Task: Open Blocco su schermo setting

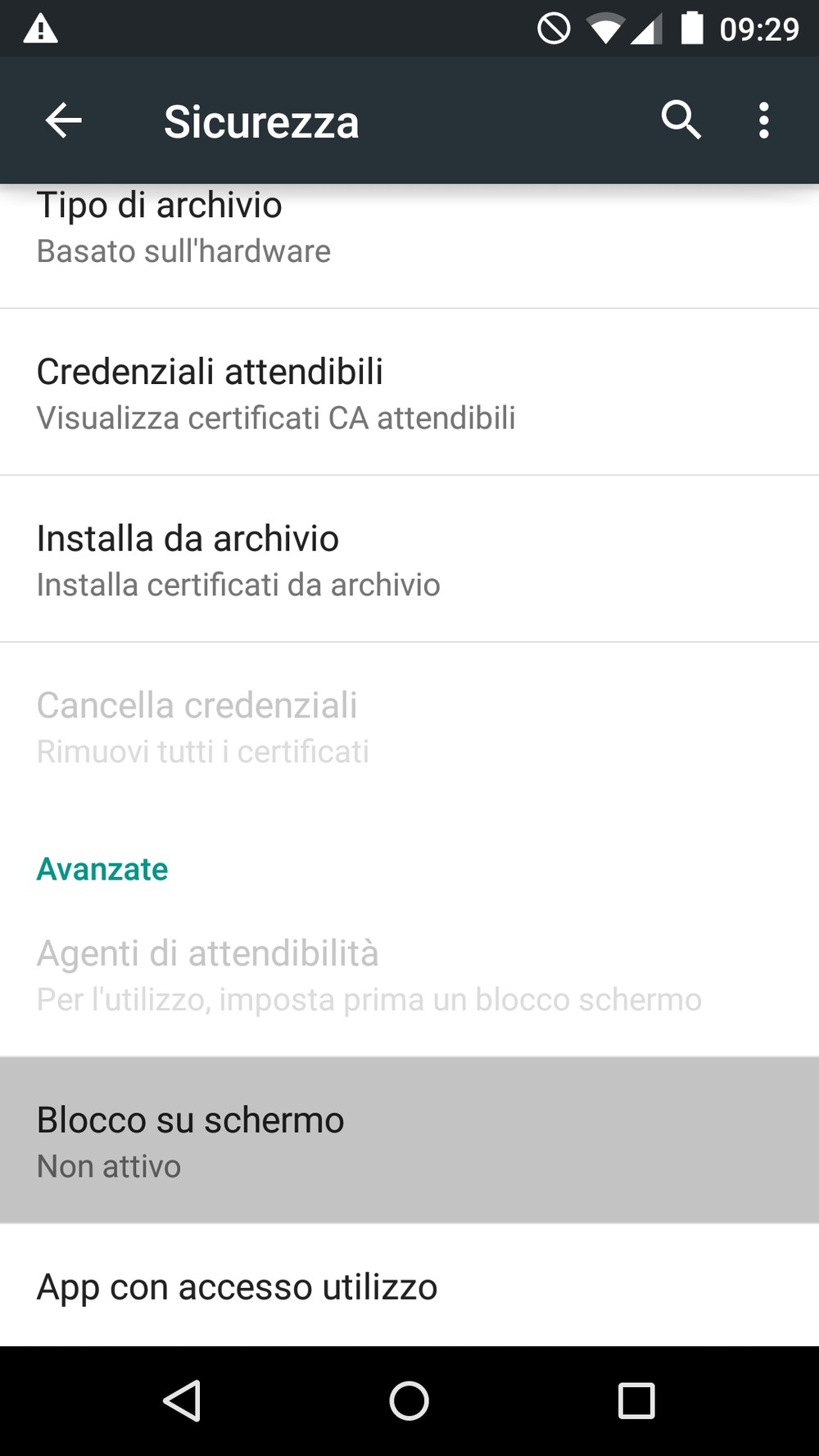Action: pyautogui.click(x=409, y=1141)
